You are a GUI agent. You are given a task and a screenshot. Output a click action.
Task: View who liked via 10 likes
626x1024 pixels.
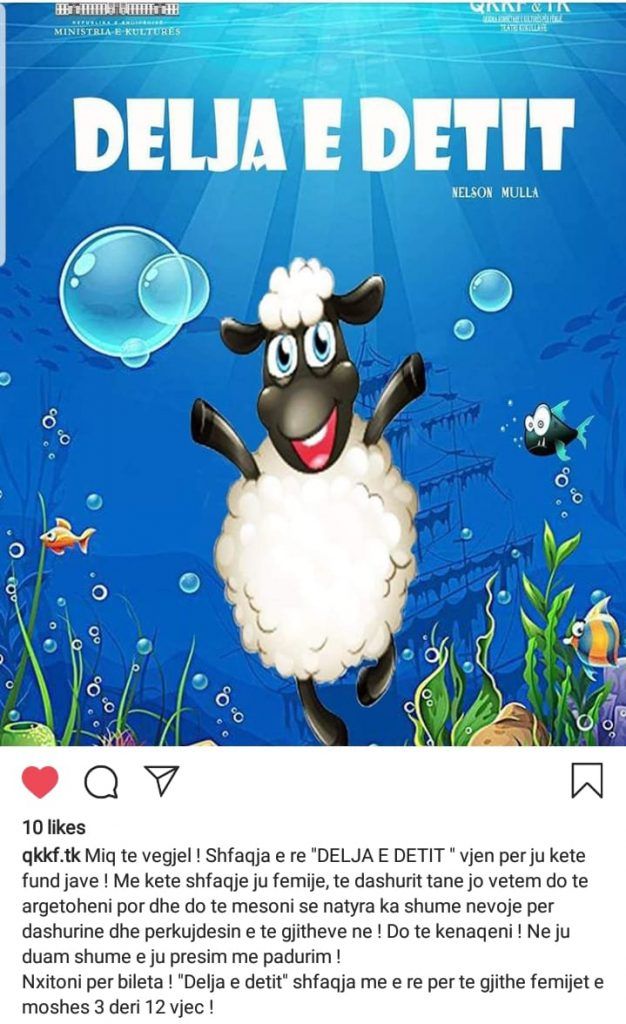point(53,827)
